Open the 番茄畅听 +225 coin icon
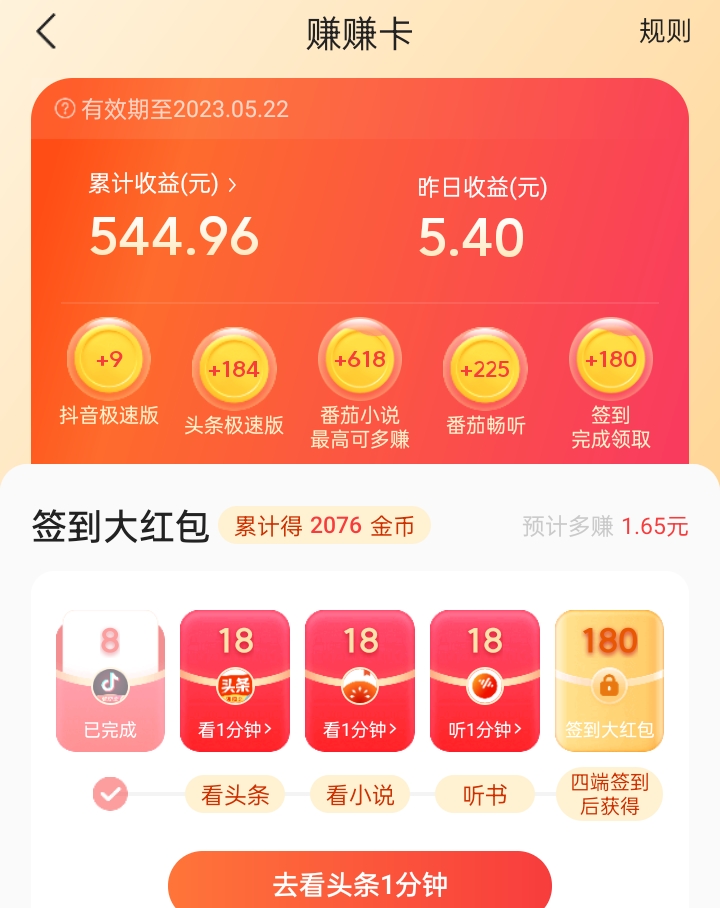The image size is (720, 908). click(486, 365)
